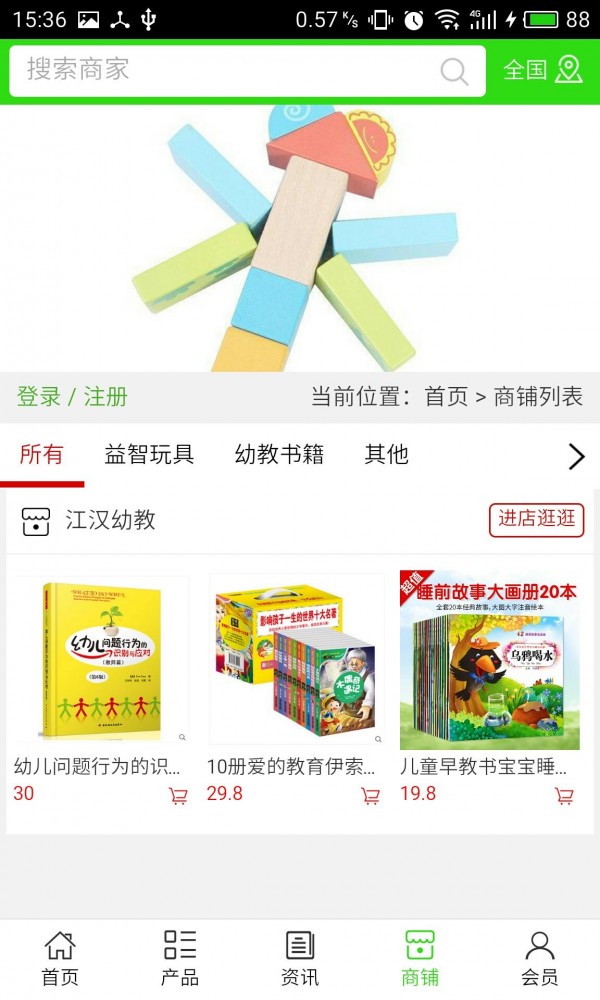This screenshot has height=1000, width=600.
Task: Open the 全国 location selector
Action: click(542, 70)
